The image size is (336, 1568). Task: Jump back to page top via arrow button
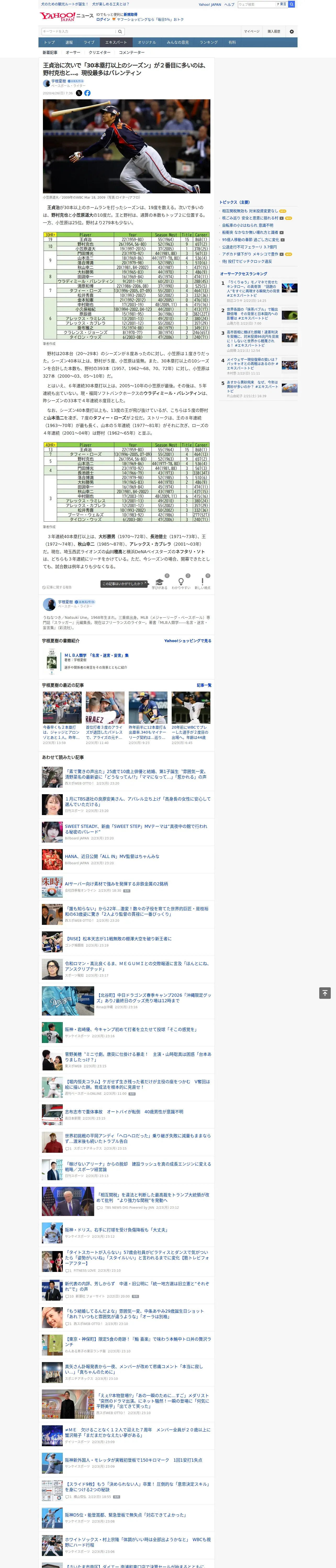(x=325, y=993)
